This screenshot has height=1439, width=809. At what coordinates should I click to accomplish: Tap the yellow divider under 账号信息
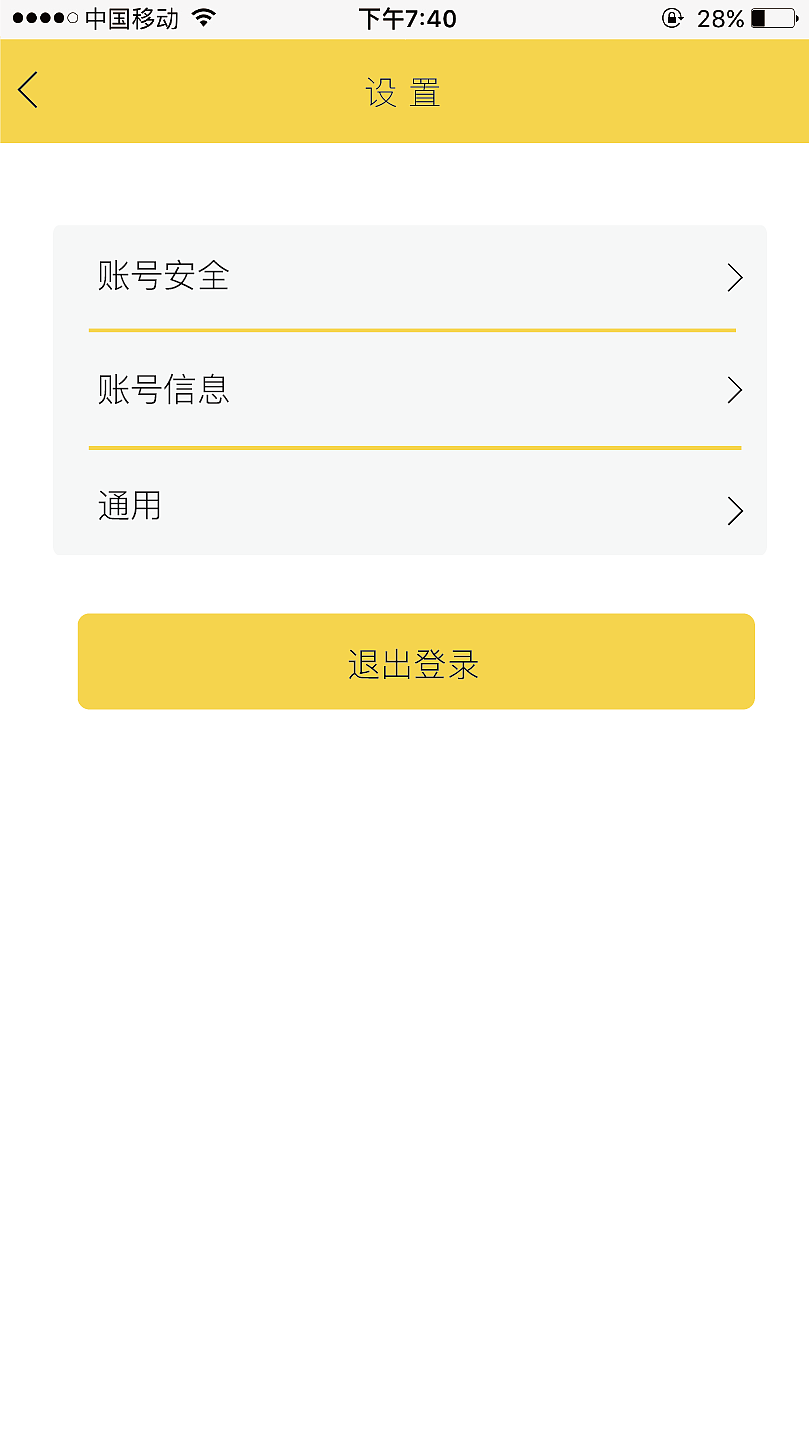pyautogui.click(x=412, y=446)
